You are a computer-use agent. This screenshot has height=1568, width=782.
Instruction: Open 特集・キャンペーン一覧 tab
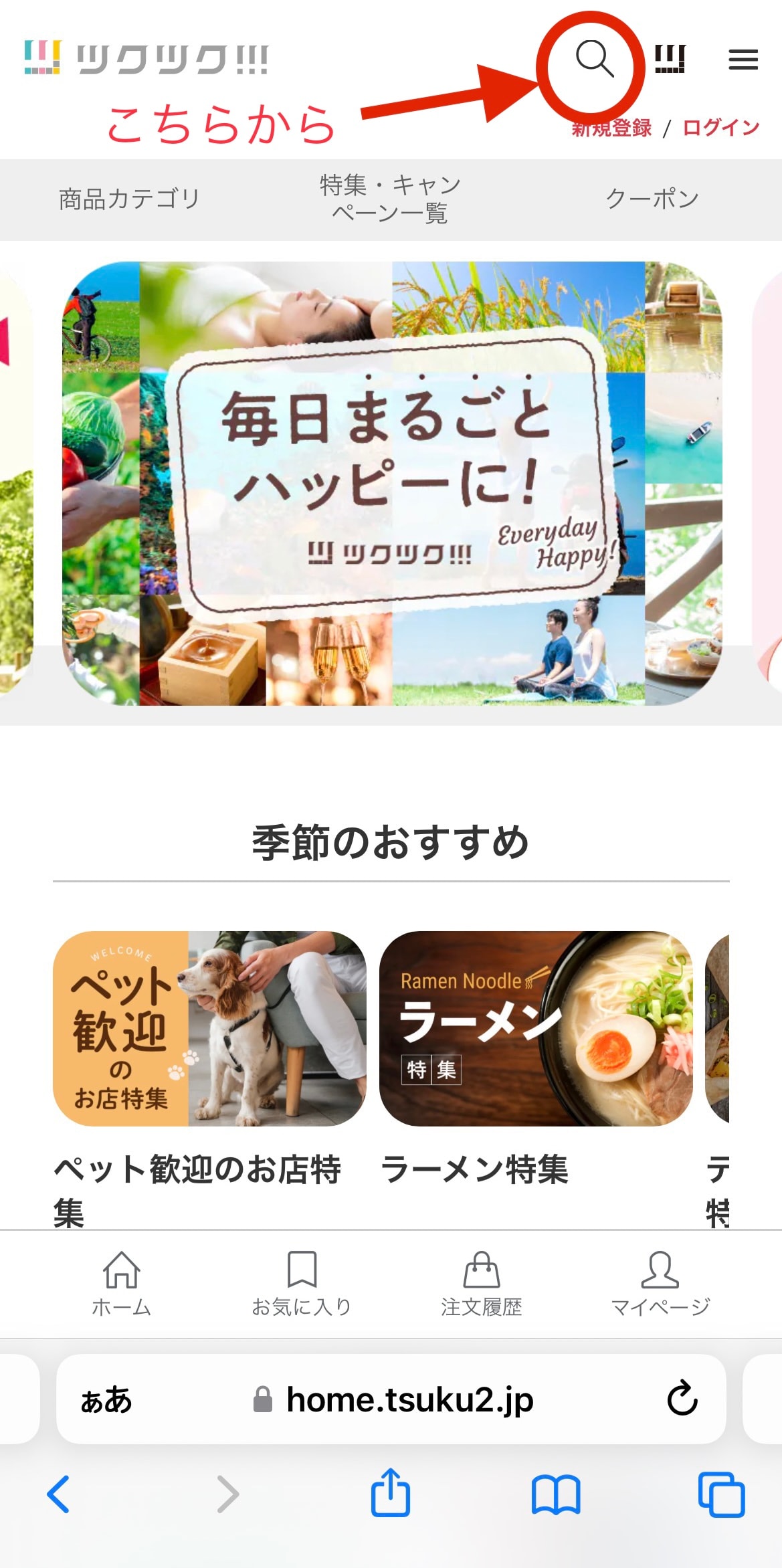(390, 199)
